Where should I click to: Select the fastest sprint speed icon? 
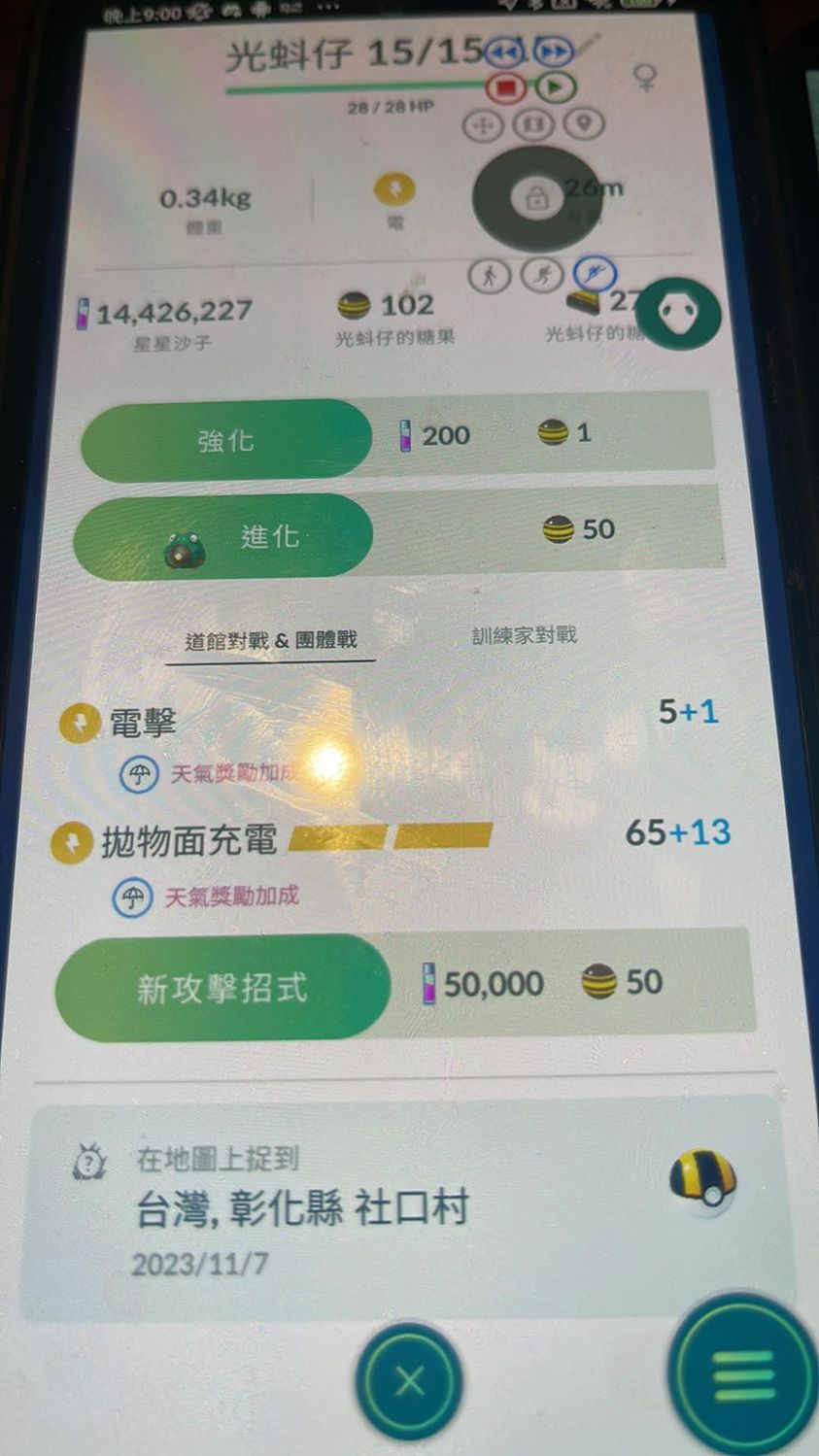(x=593, y=273)
